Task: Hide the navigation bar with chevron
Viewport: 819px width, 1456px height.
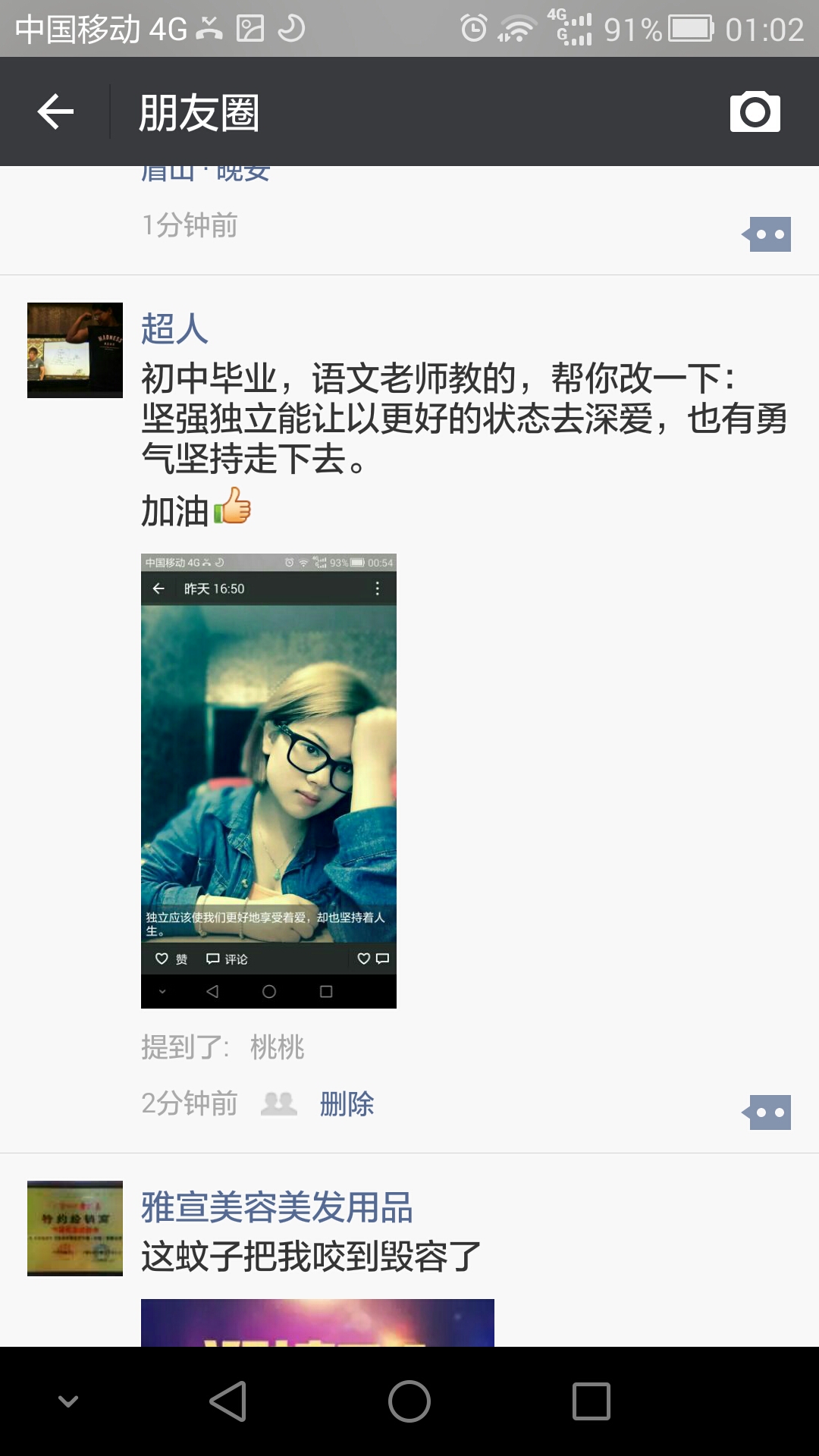Action: coord(68,1401)
